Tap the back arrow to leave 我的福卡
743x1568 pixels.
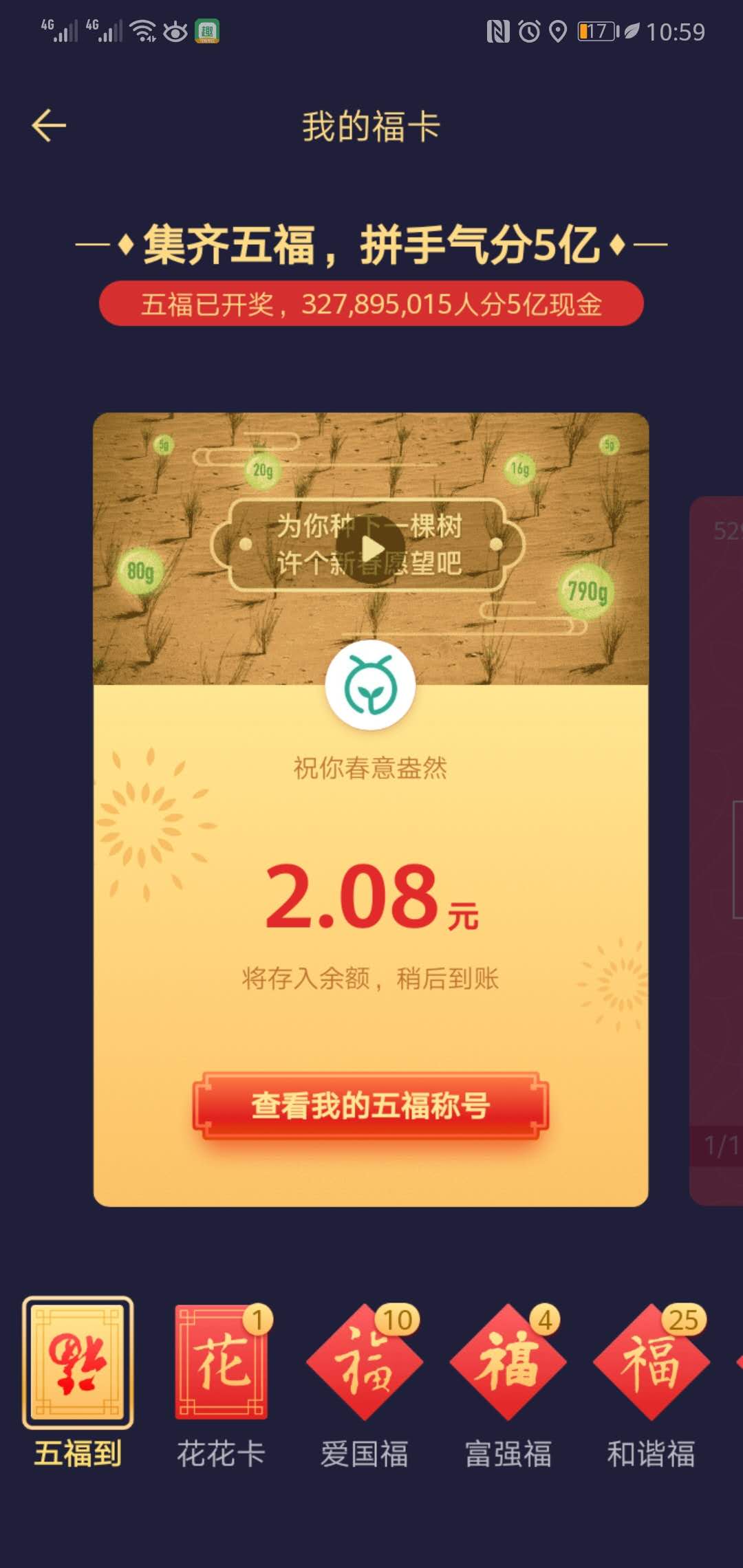(x=50, y=126)
